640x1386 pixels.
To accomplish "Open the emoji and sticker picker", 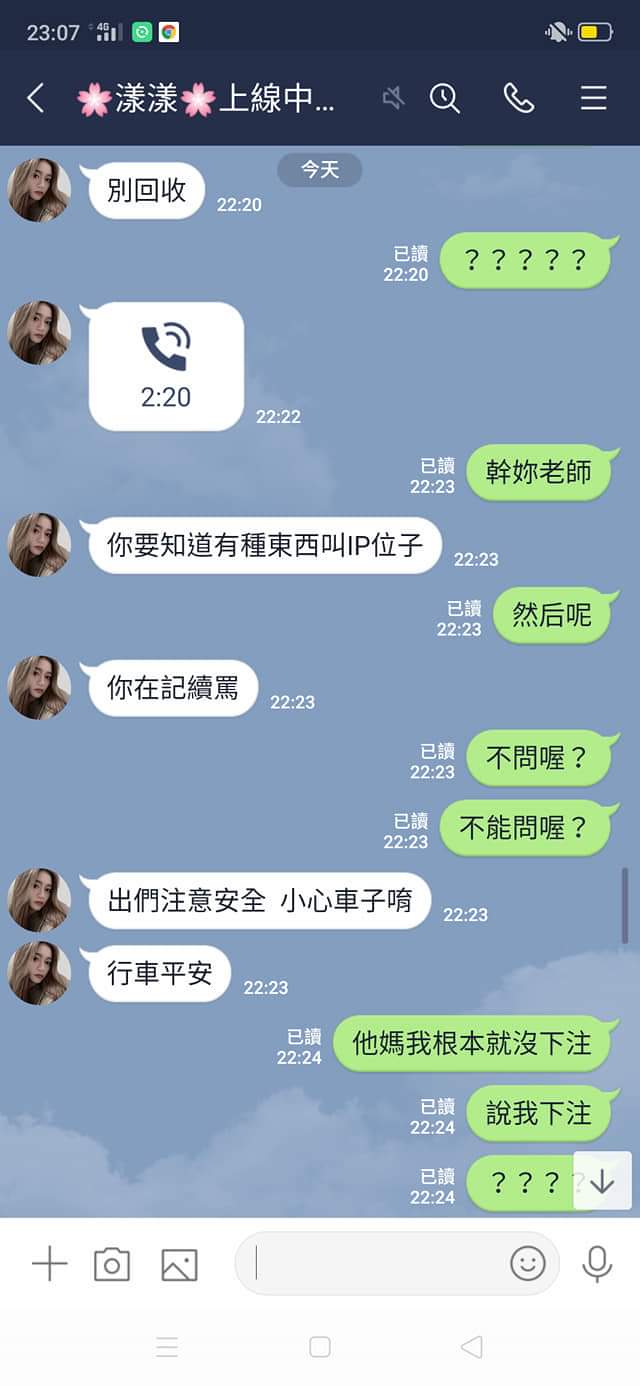I will coord(528,1264).
